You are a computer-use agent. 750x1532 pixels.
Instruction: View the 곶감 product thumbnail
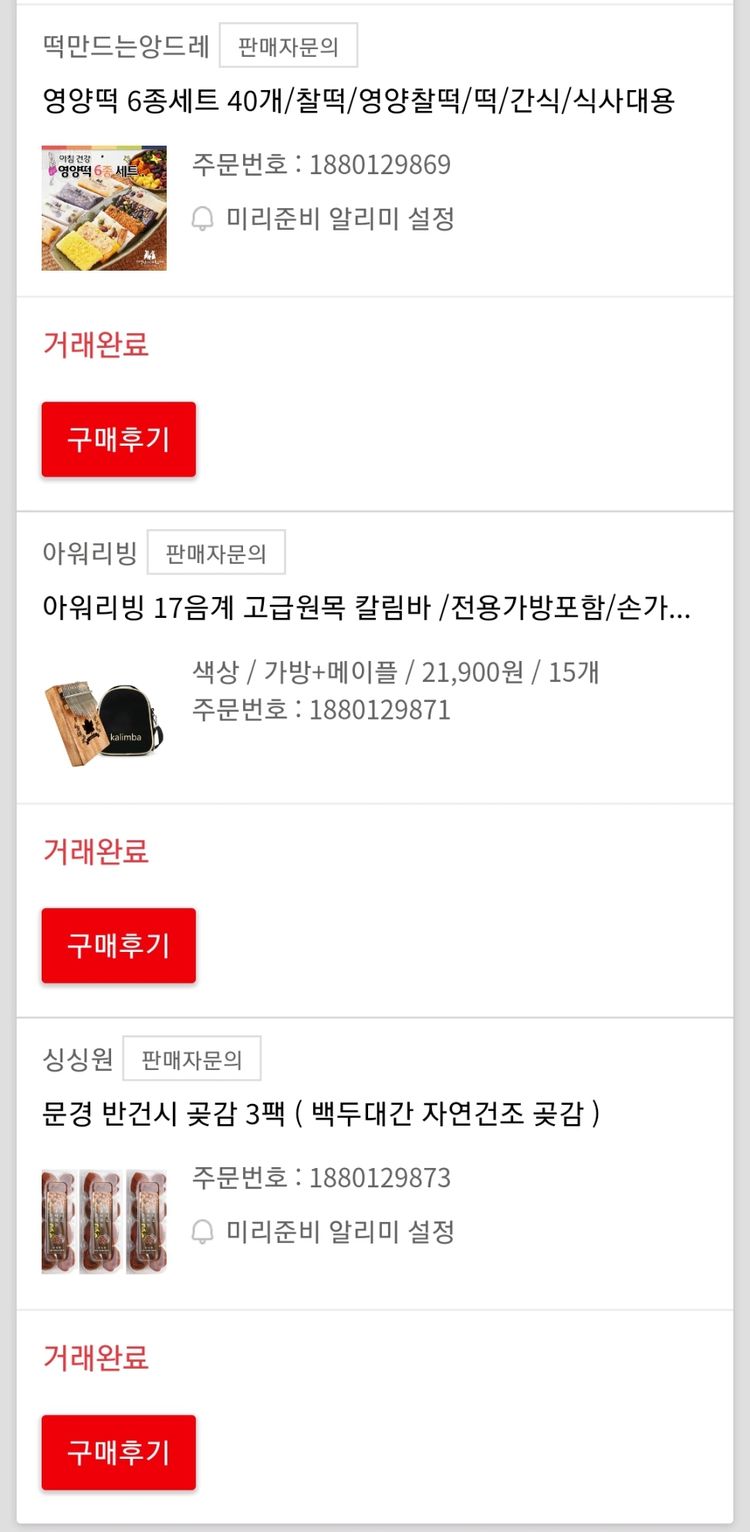(x=104, y=1221)
